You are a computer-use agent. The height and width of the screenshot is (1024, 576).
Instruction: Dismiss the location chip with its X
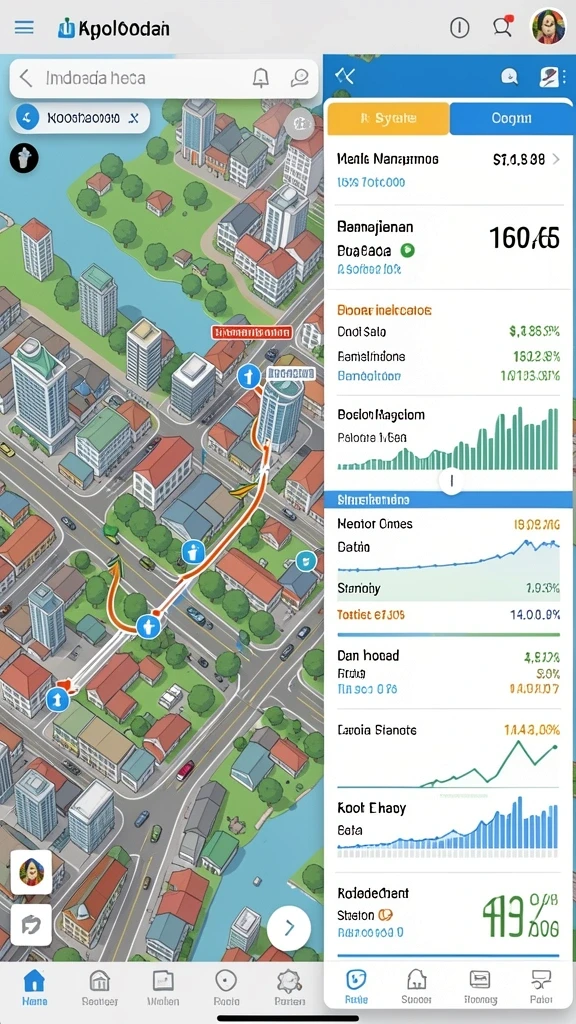(133, 118)
